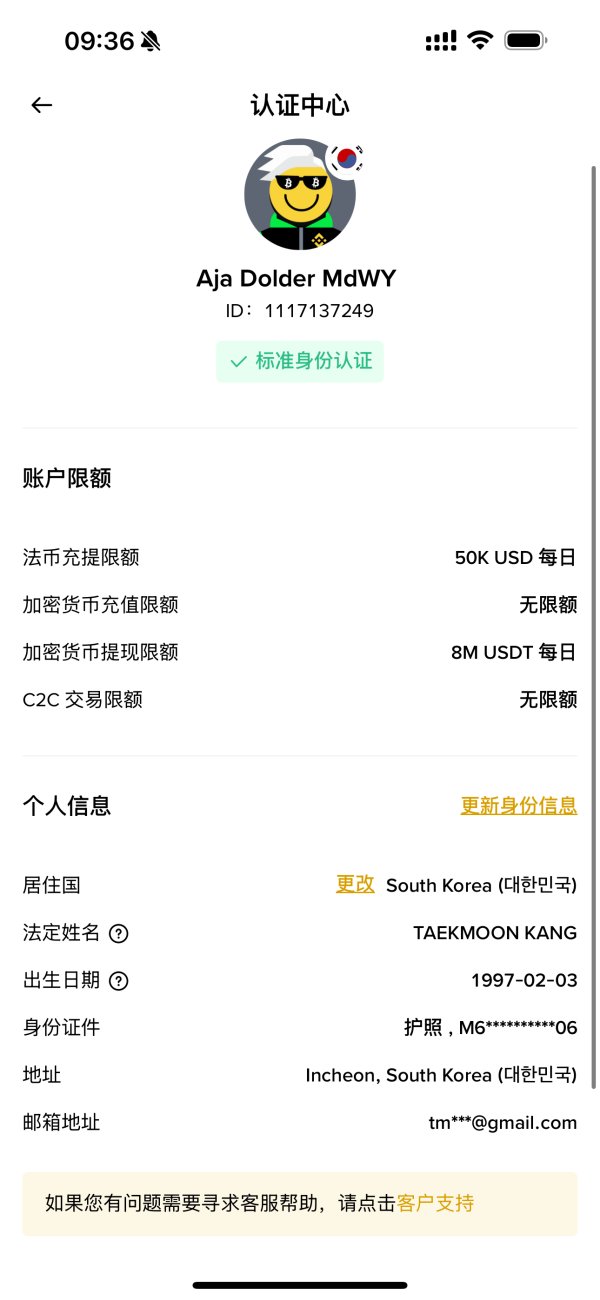Tap the 更新身份信息 link
The image size is (600, 1300).
518,806
